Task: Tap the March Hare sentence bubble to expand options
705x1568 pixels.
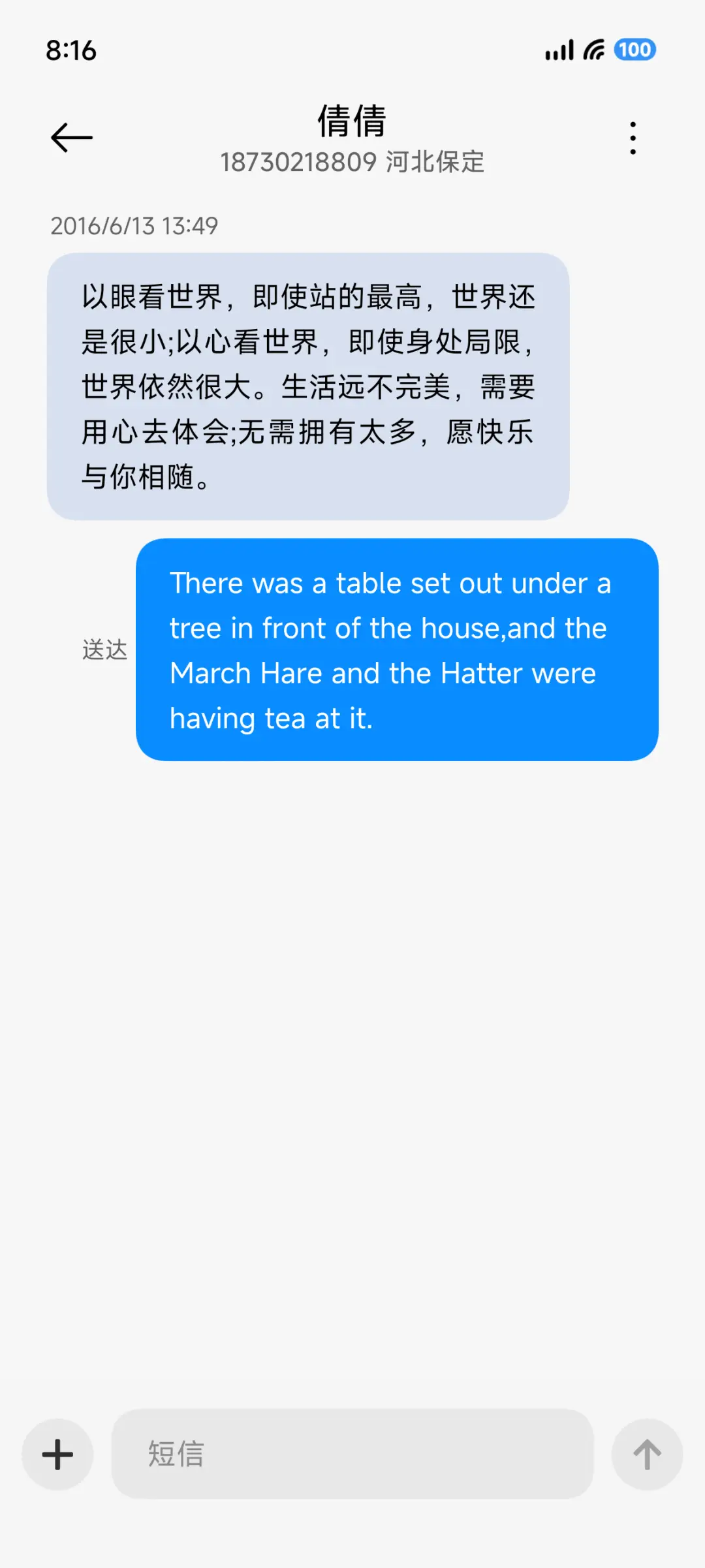Action: 396,672
